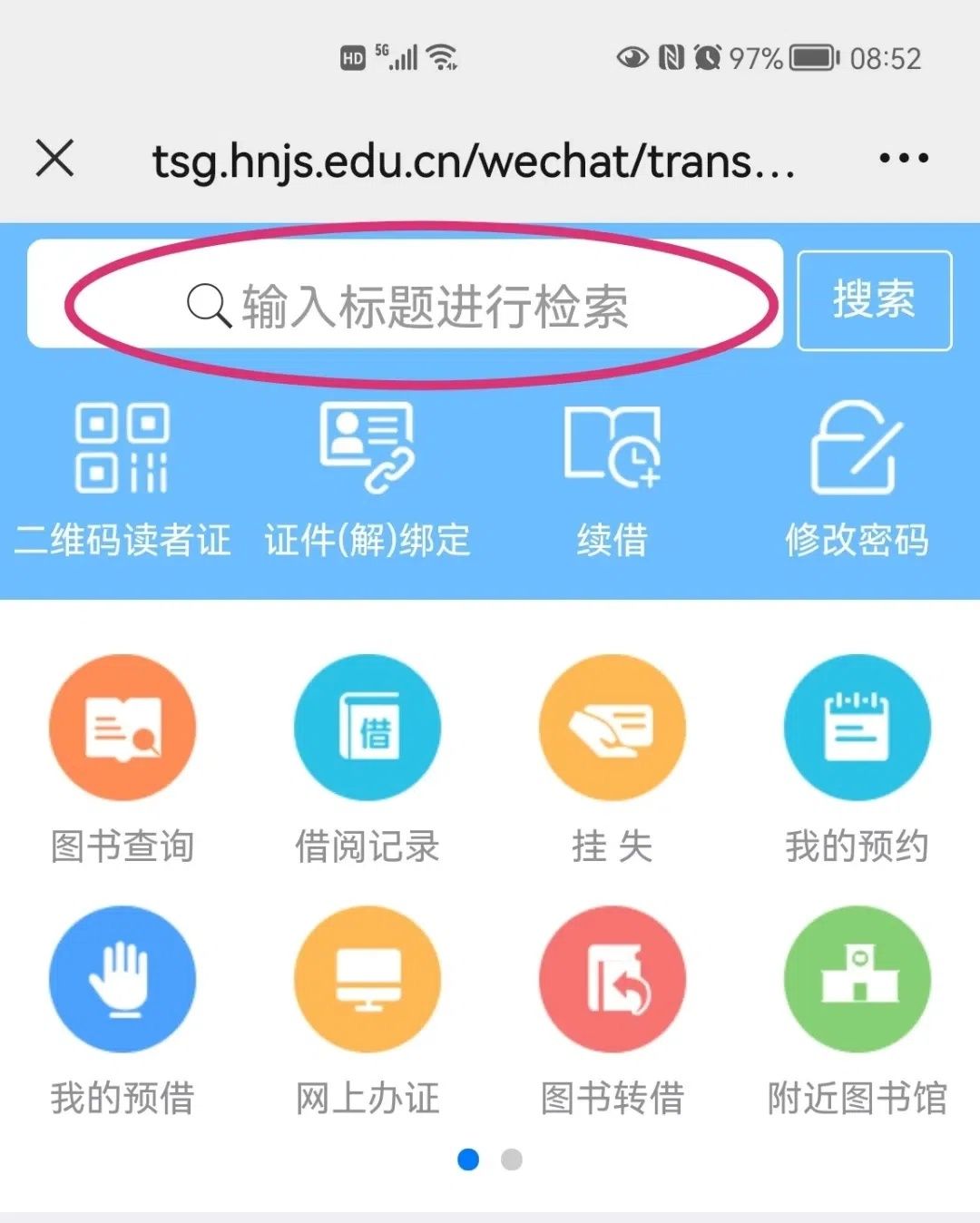The height and width of the screenshot is (1223, 980).
Task: Open 二维码读者证 QR reader card
Action: 122,476
